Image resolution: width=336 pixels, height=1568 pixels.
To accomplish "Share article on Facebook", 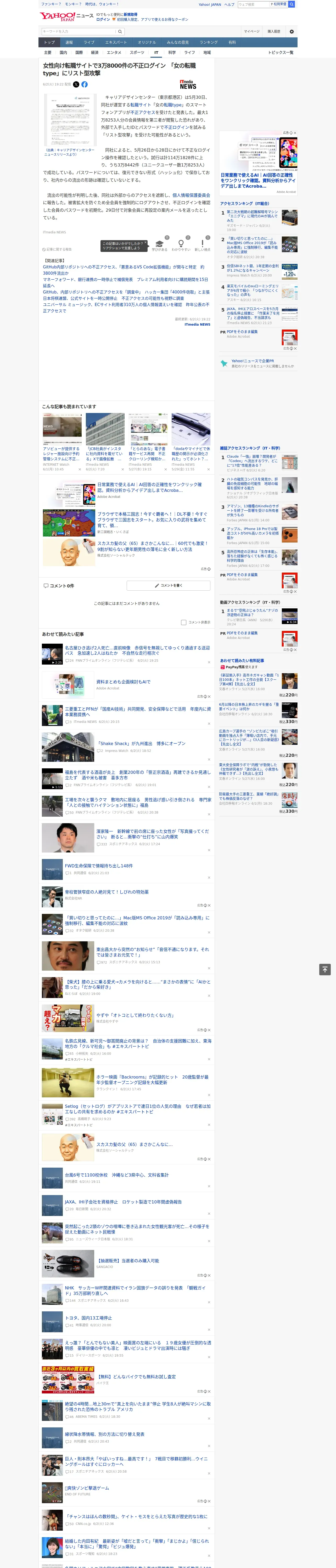I will click(84, 85).
